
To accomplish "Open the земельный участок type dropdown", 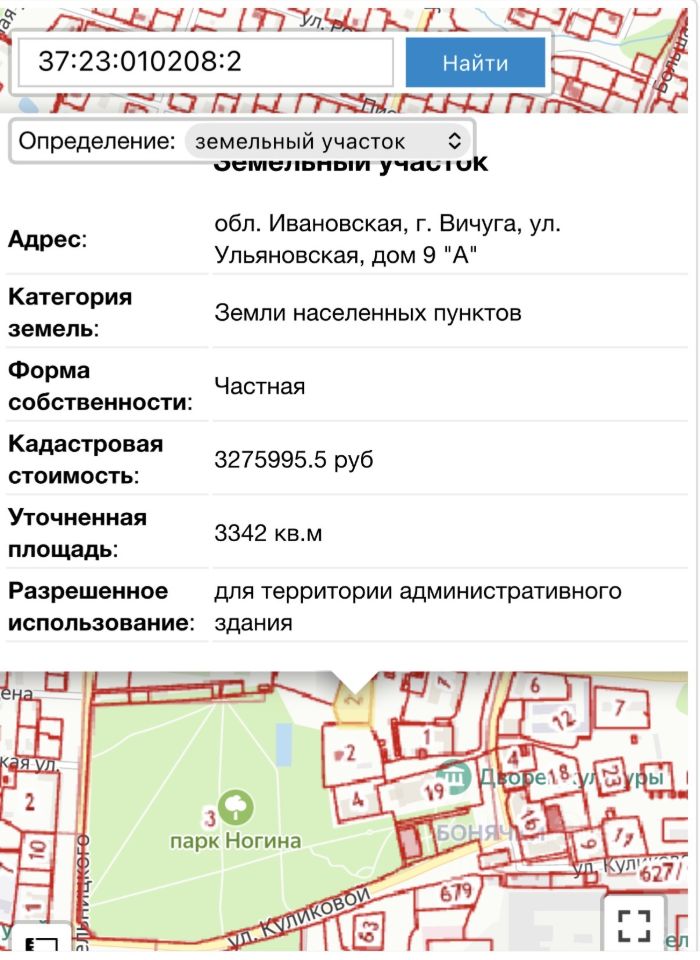I will coord(328,141).
